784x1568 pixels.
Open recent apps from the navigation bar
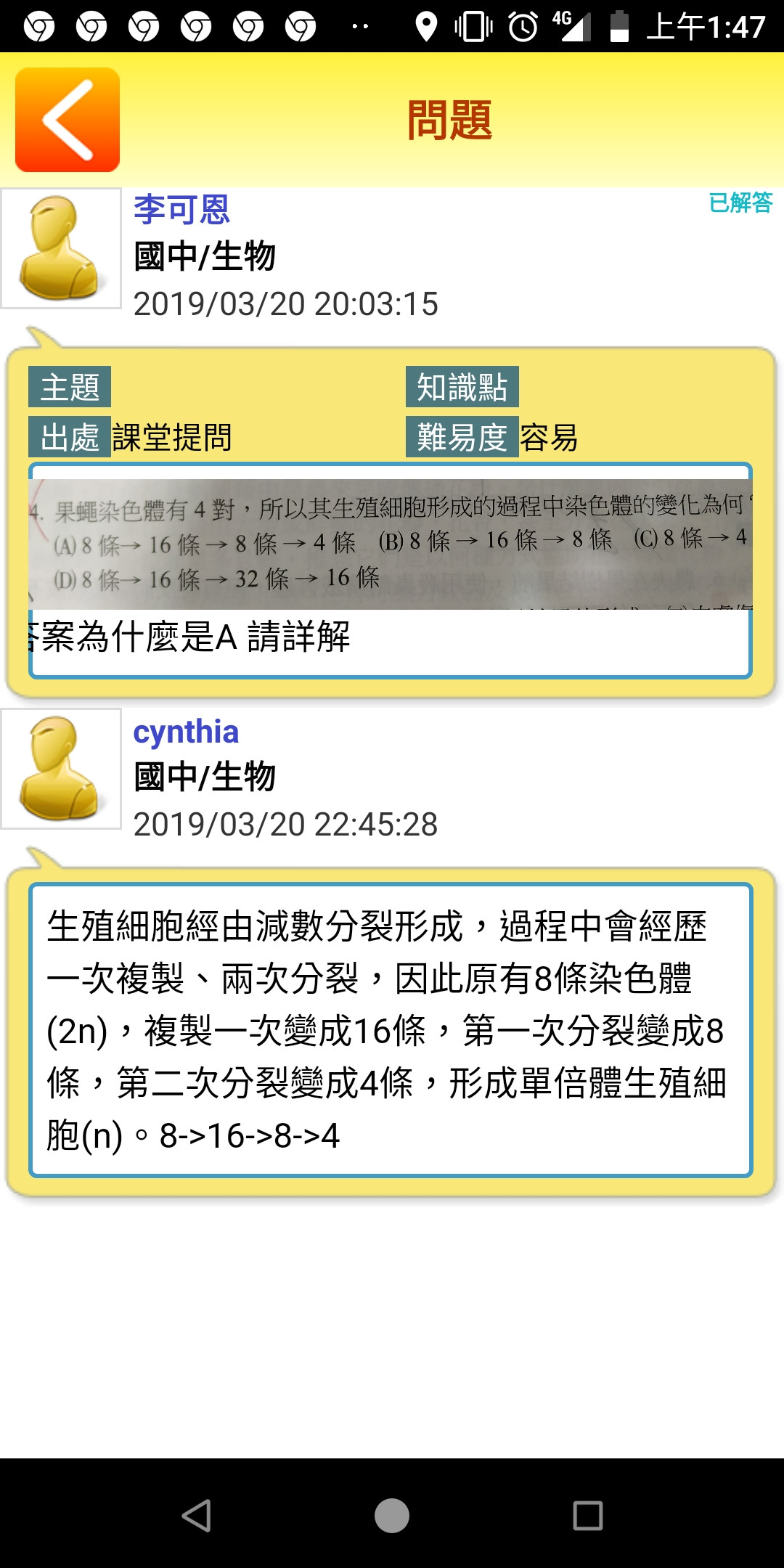coord(587,1516)
